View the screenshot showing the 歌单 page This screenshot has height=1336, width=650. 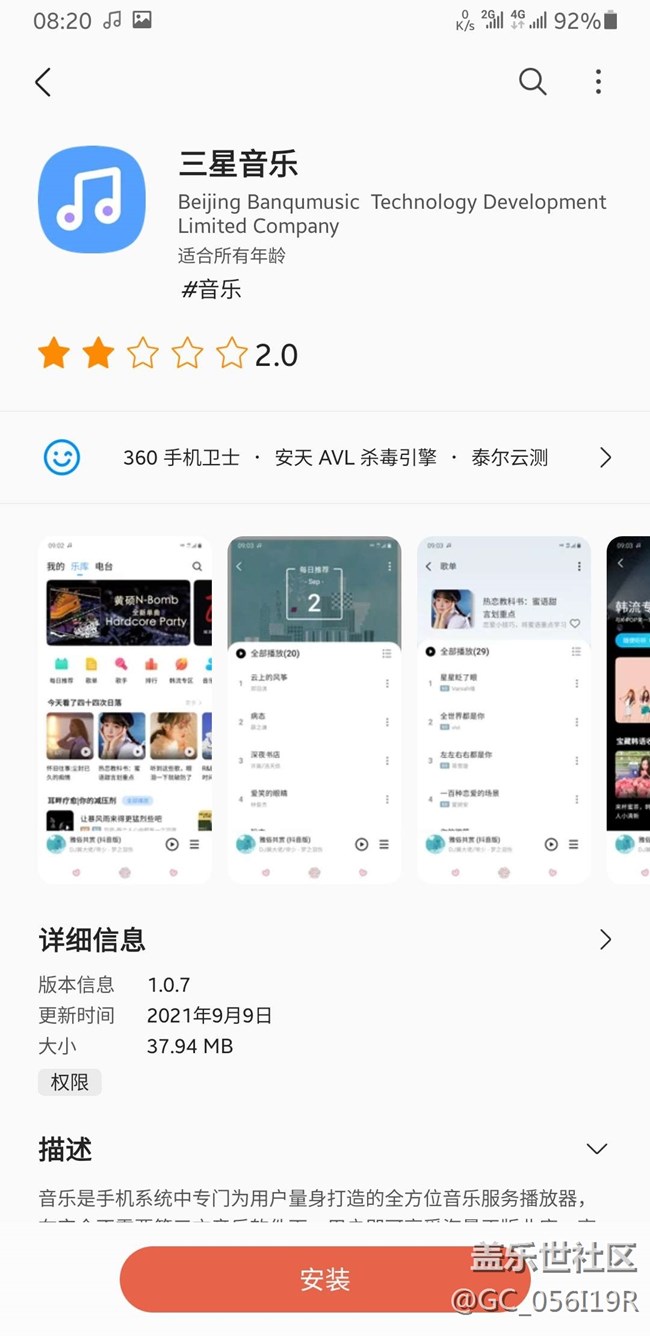503,710
